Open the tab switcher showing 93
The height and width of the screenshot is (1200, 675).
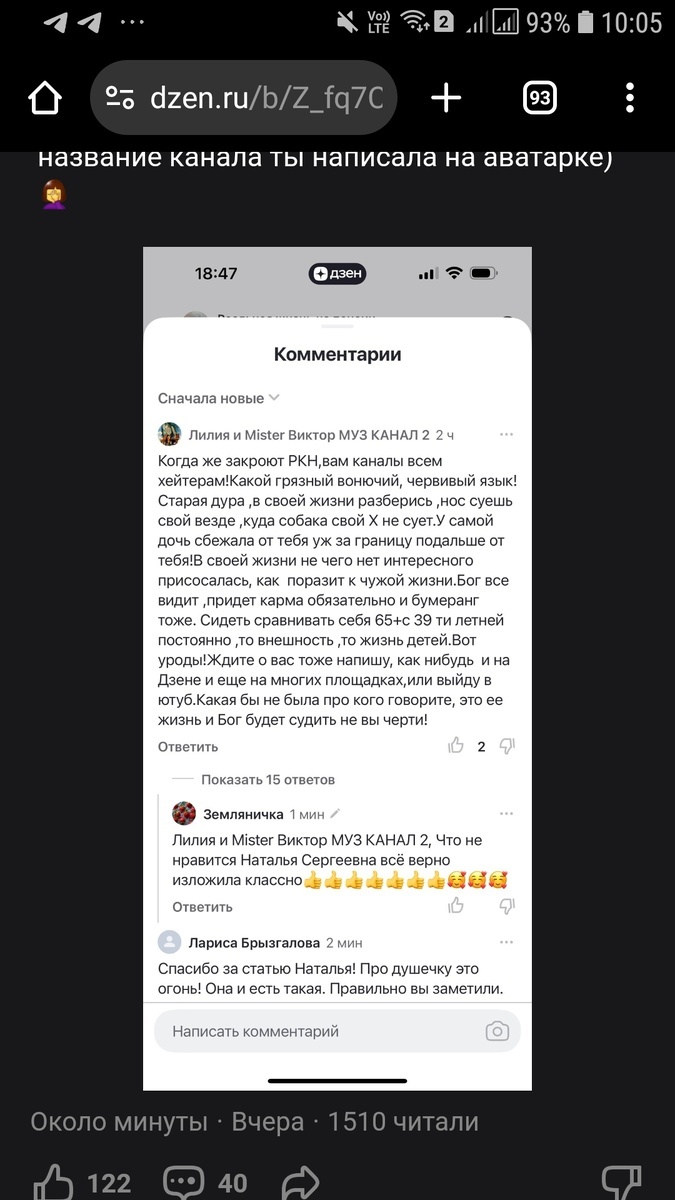(539, 97)
